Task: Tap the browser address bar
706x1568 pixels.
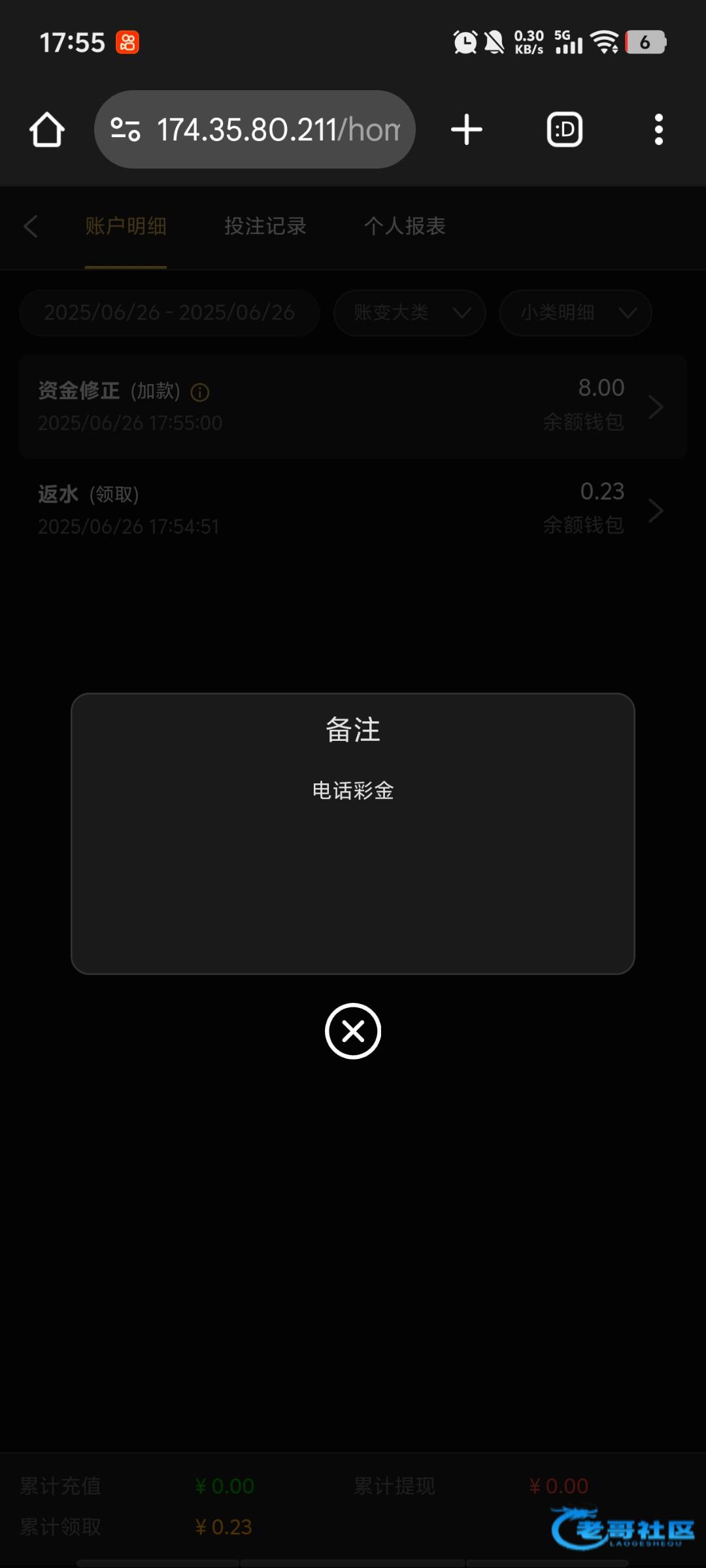Action: click(x=255, y=129)
